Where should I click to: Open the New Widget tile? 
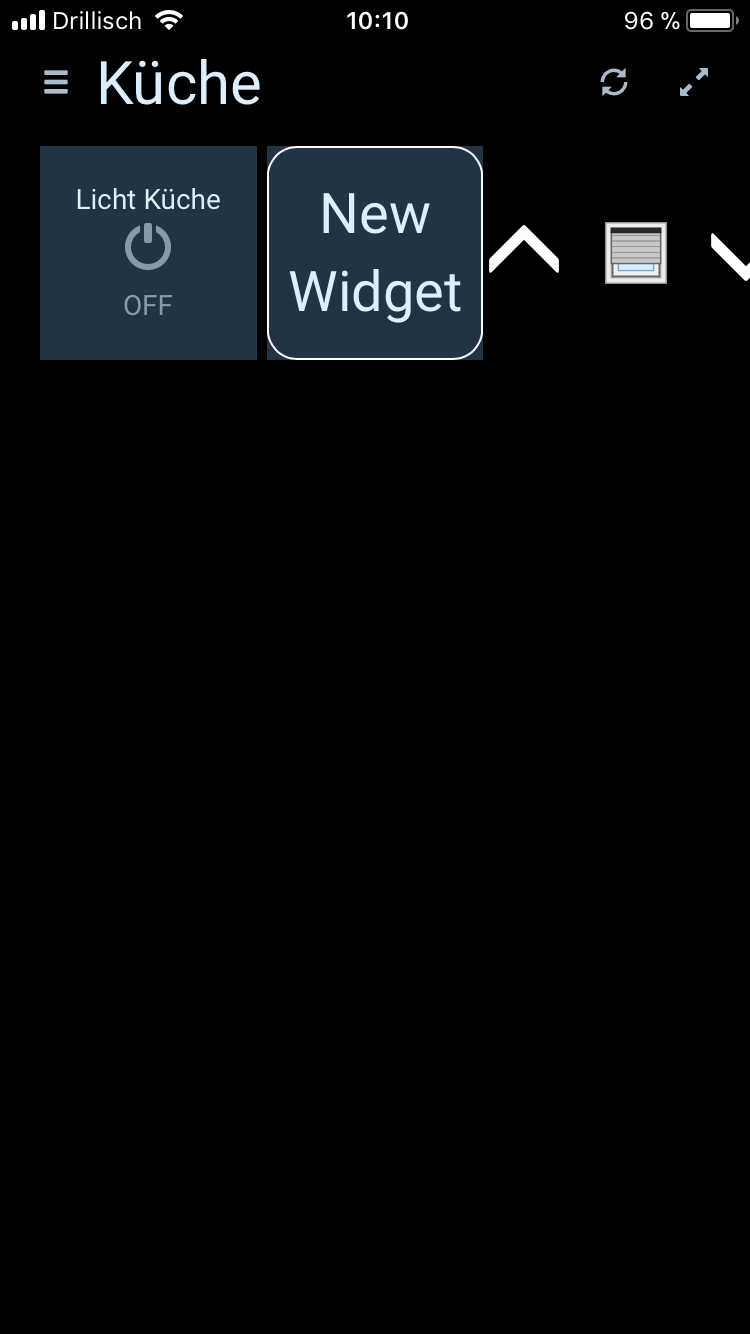click(x=375, y=253)
